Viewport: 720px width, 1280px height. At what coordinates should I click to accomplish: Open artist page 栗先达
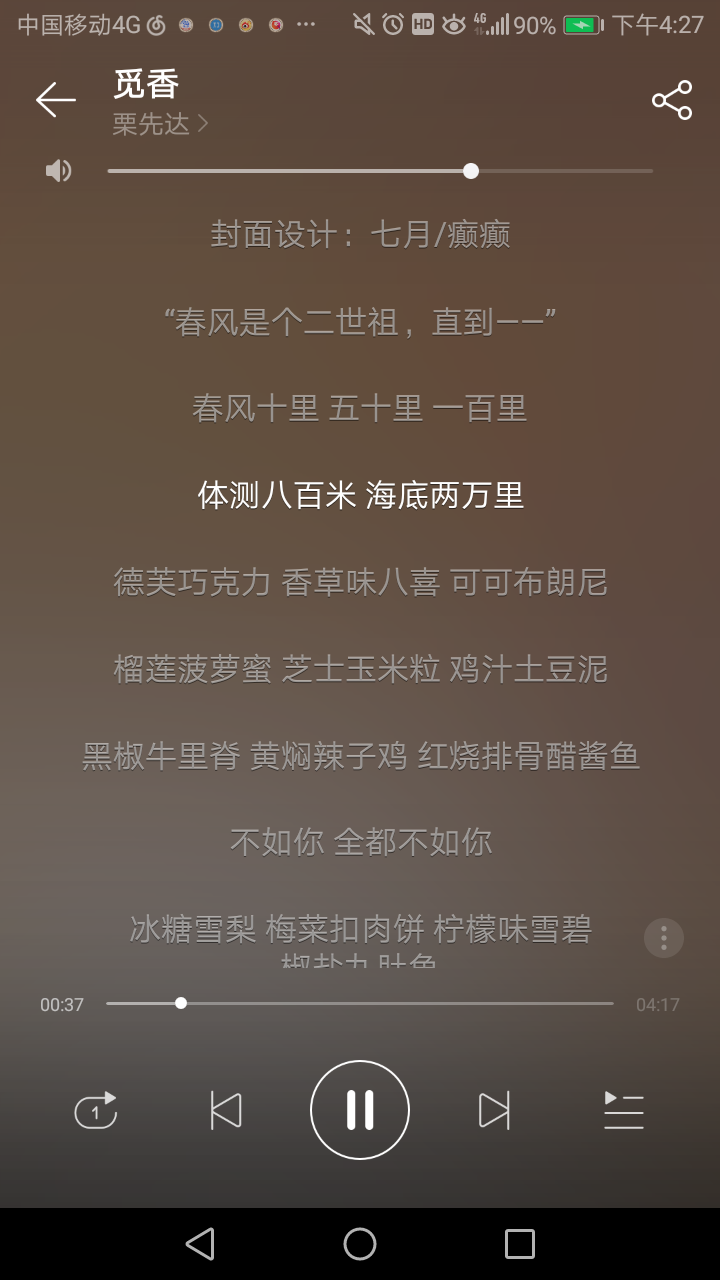(x=161, y=124)
